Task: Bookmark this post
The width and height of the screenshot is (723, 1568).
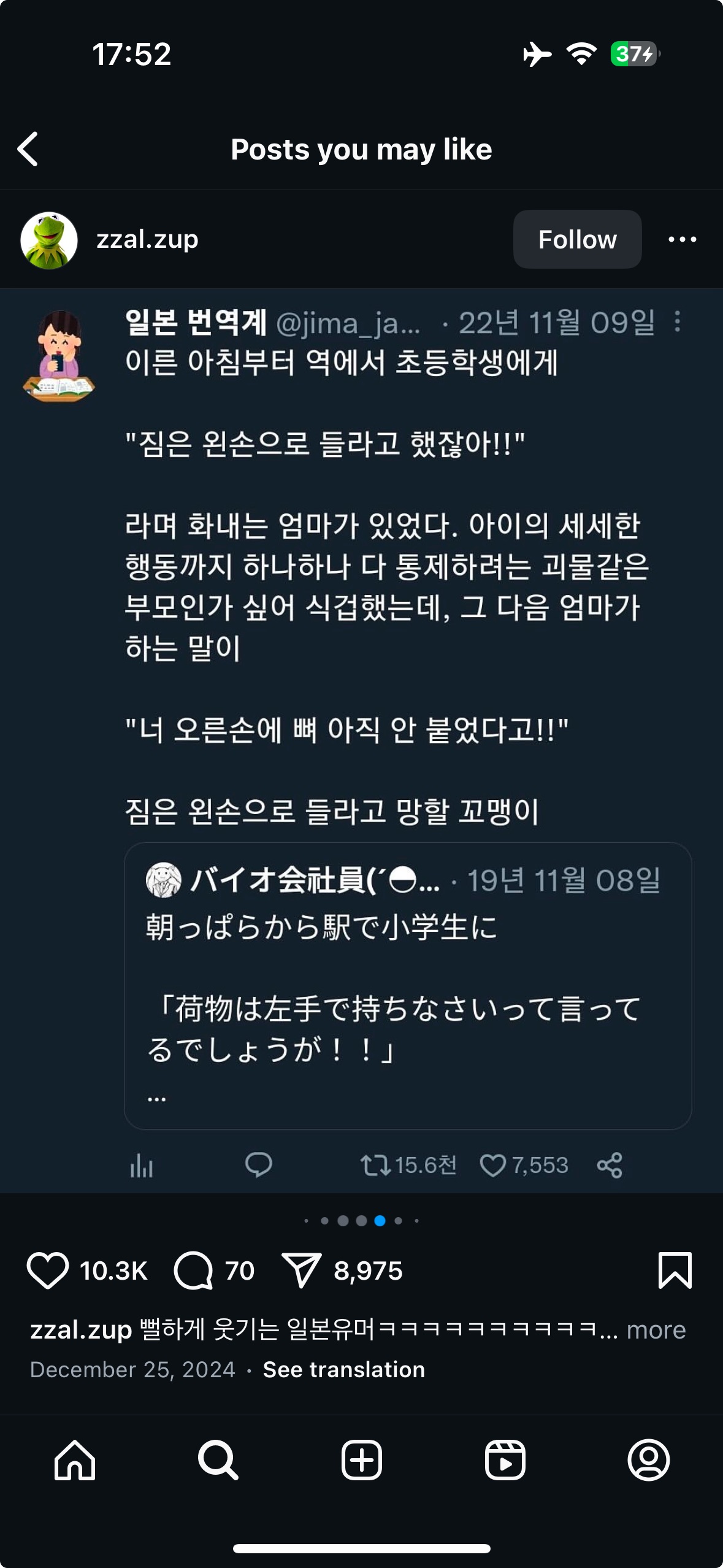Action: point(675,1270)
